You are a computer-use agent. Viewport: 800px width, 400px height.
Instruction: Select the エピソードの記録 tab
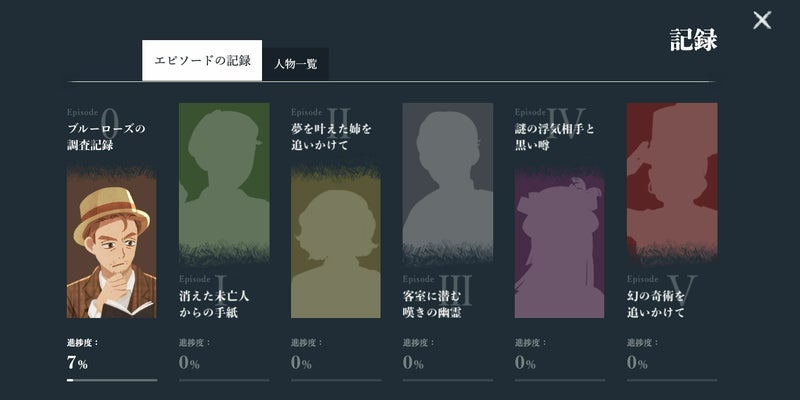point(202,61)
